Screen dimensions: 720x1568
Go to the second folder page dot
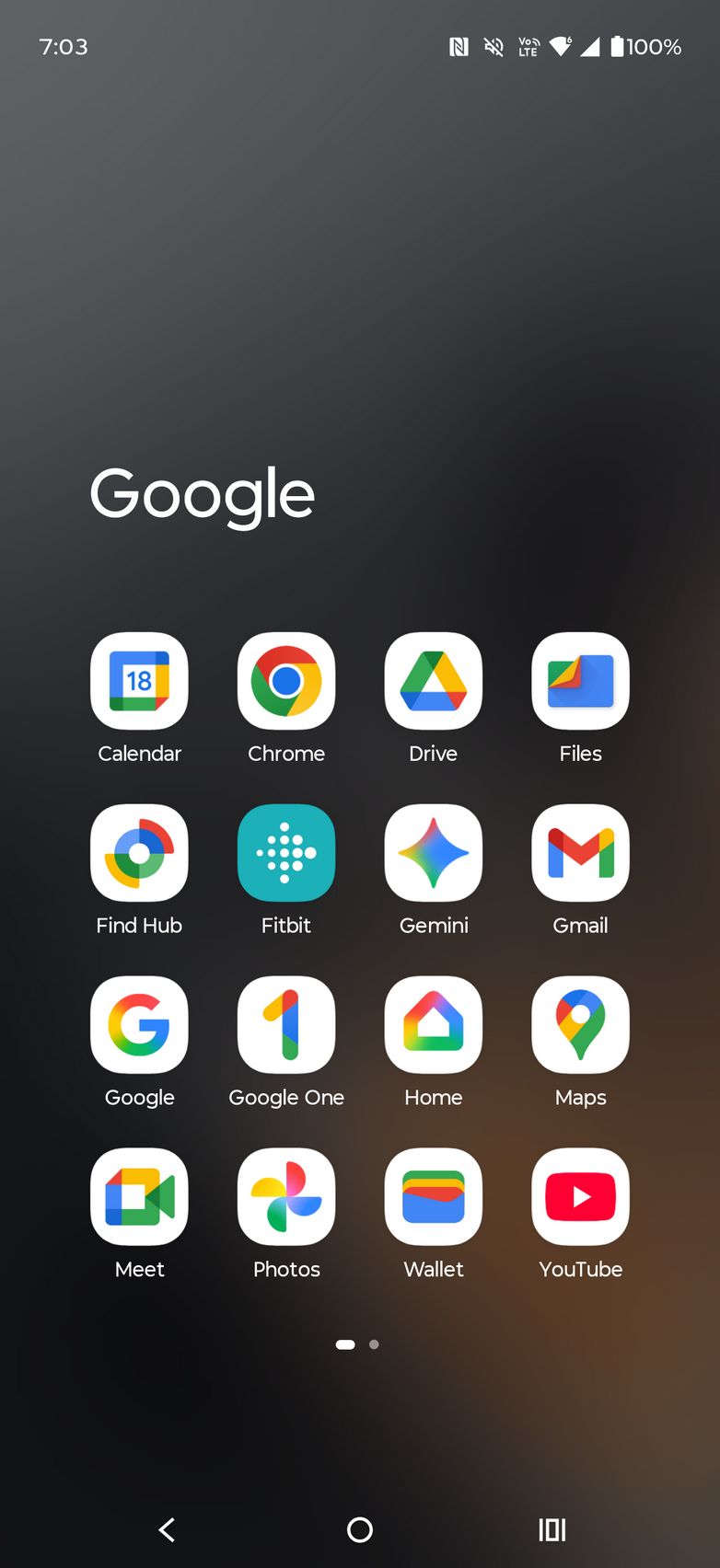click(374, 1344)
